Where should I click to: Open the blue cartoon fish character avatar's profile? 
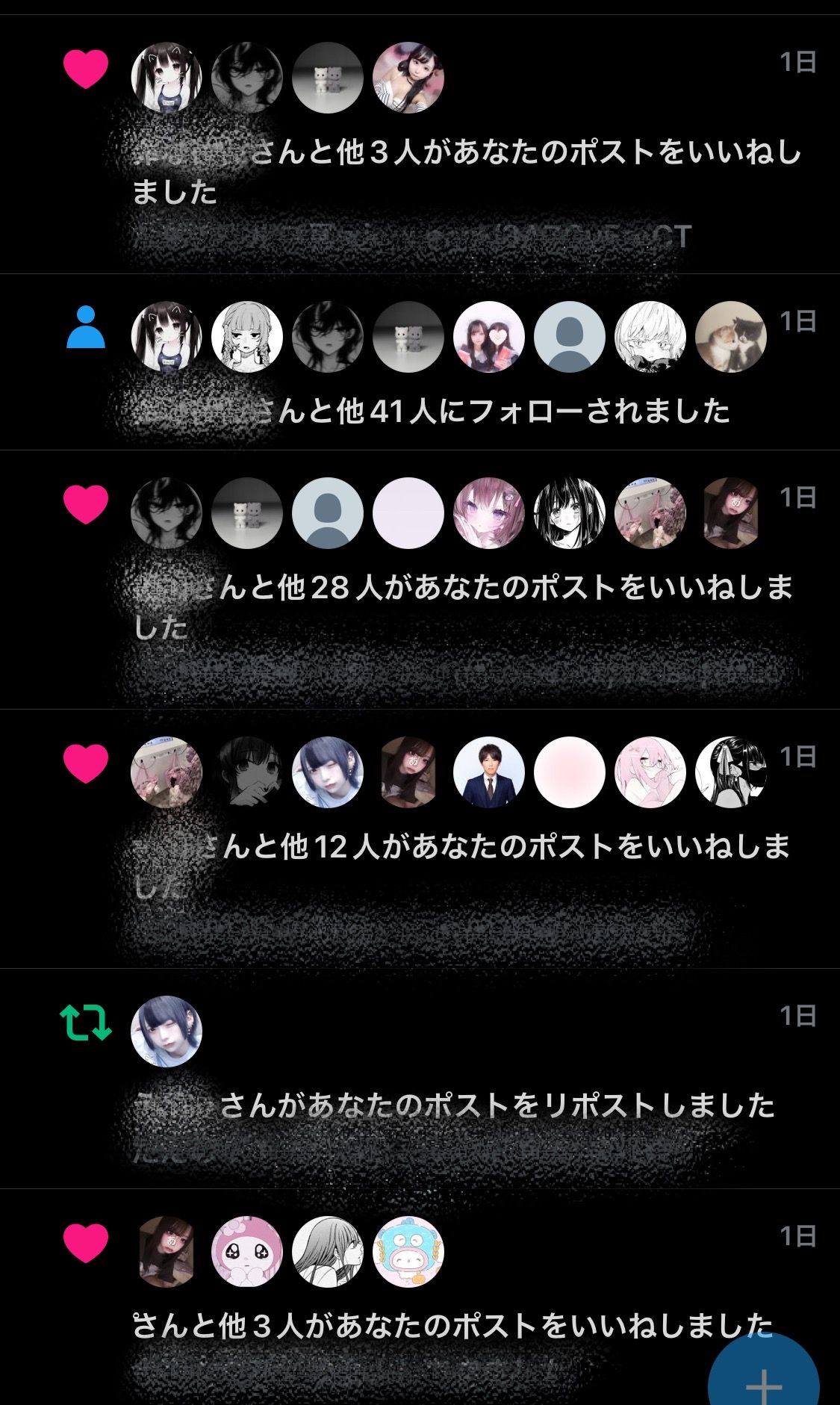(x=408, y=1252)
